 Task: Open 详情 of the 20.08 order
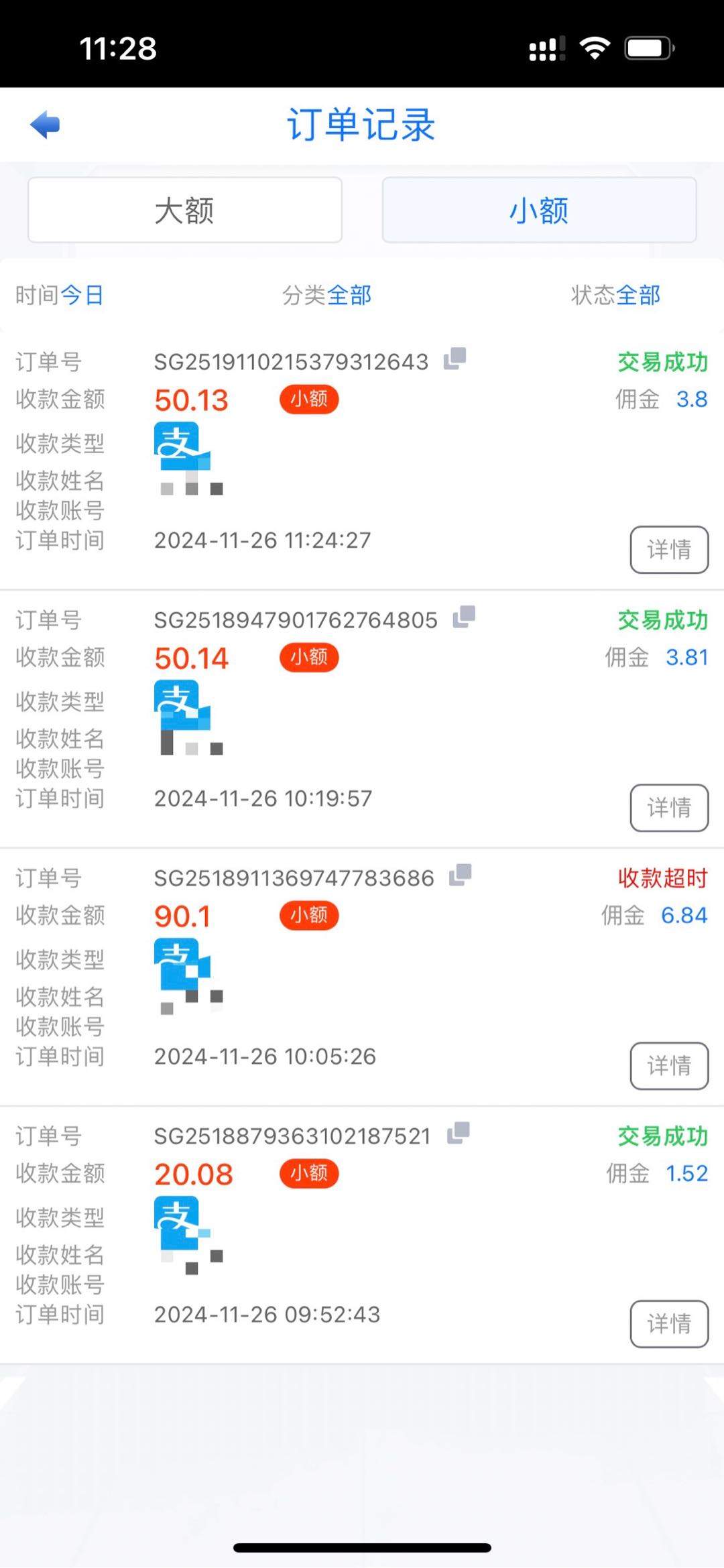669,1324
